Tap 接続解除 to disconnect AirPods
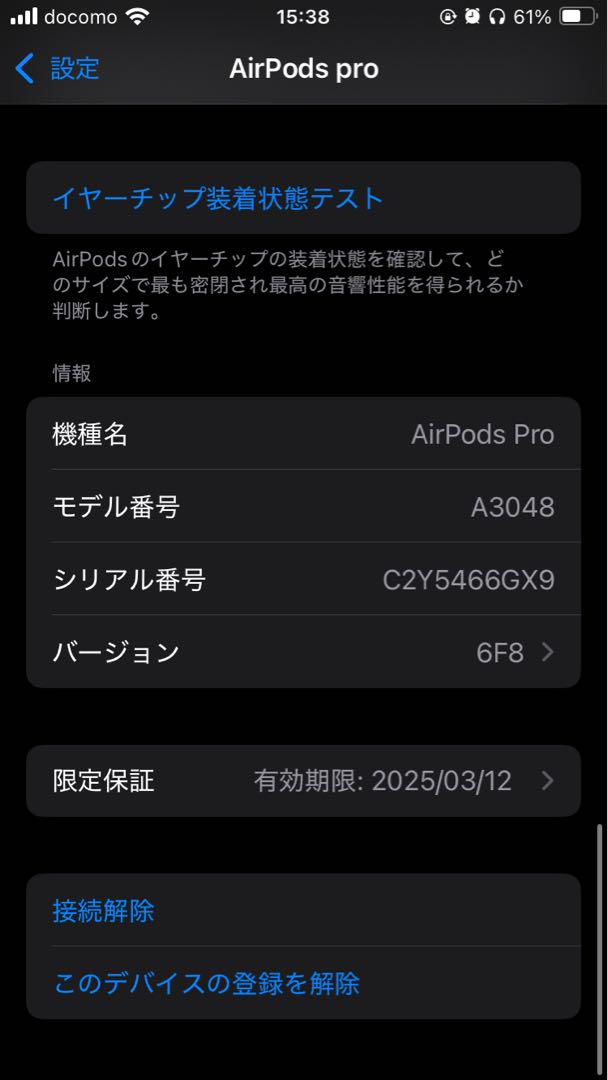The height and width of the screenshot is (1080, 608). tap(304, 910)
